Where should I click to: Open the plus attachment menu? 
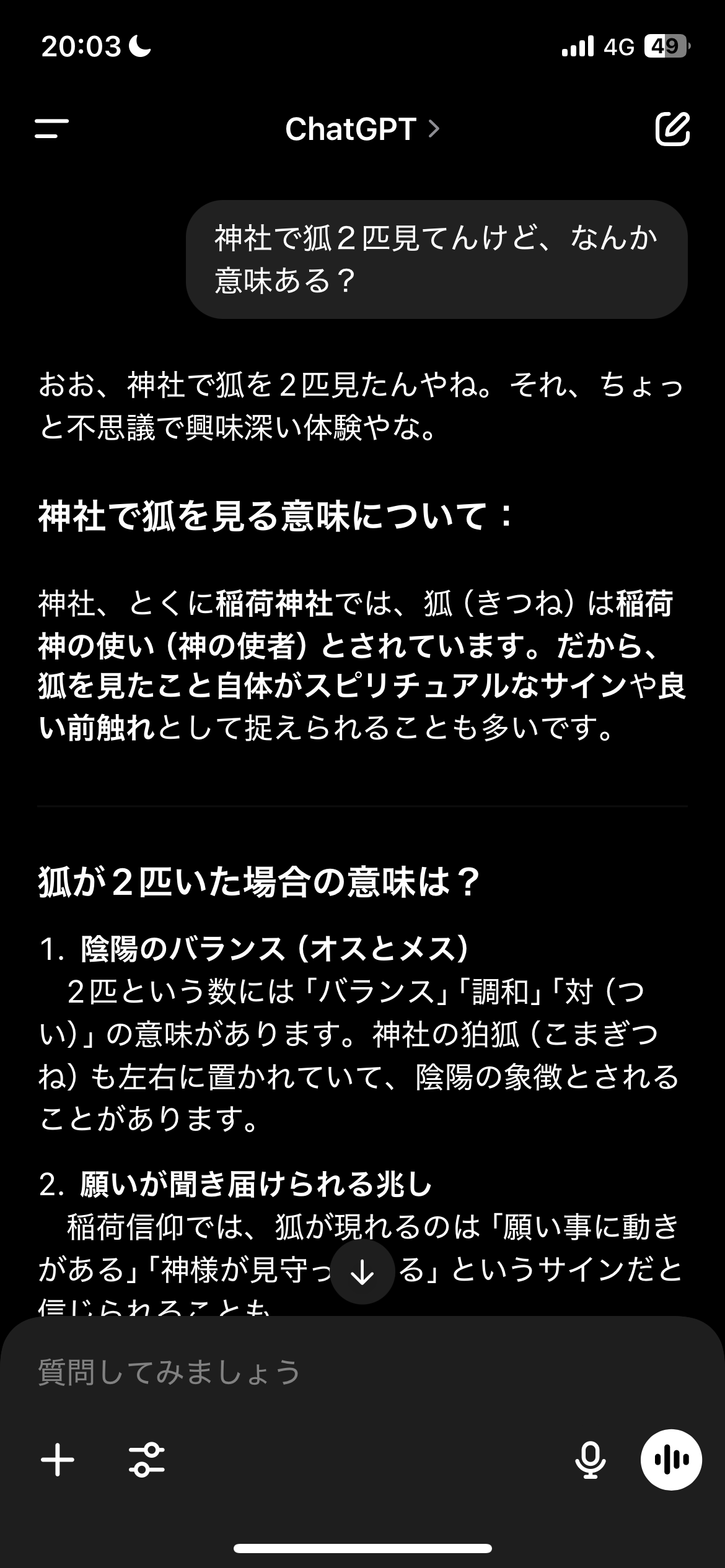pos(58,1460)
